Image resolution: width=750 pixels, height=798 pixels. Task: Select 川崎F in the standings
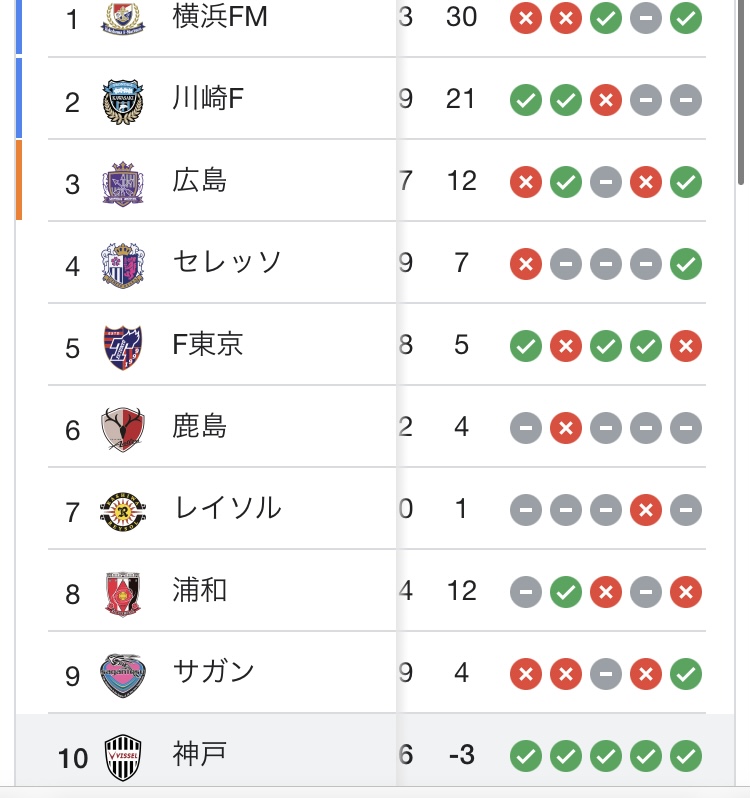pos(208,100)
